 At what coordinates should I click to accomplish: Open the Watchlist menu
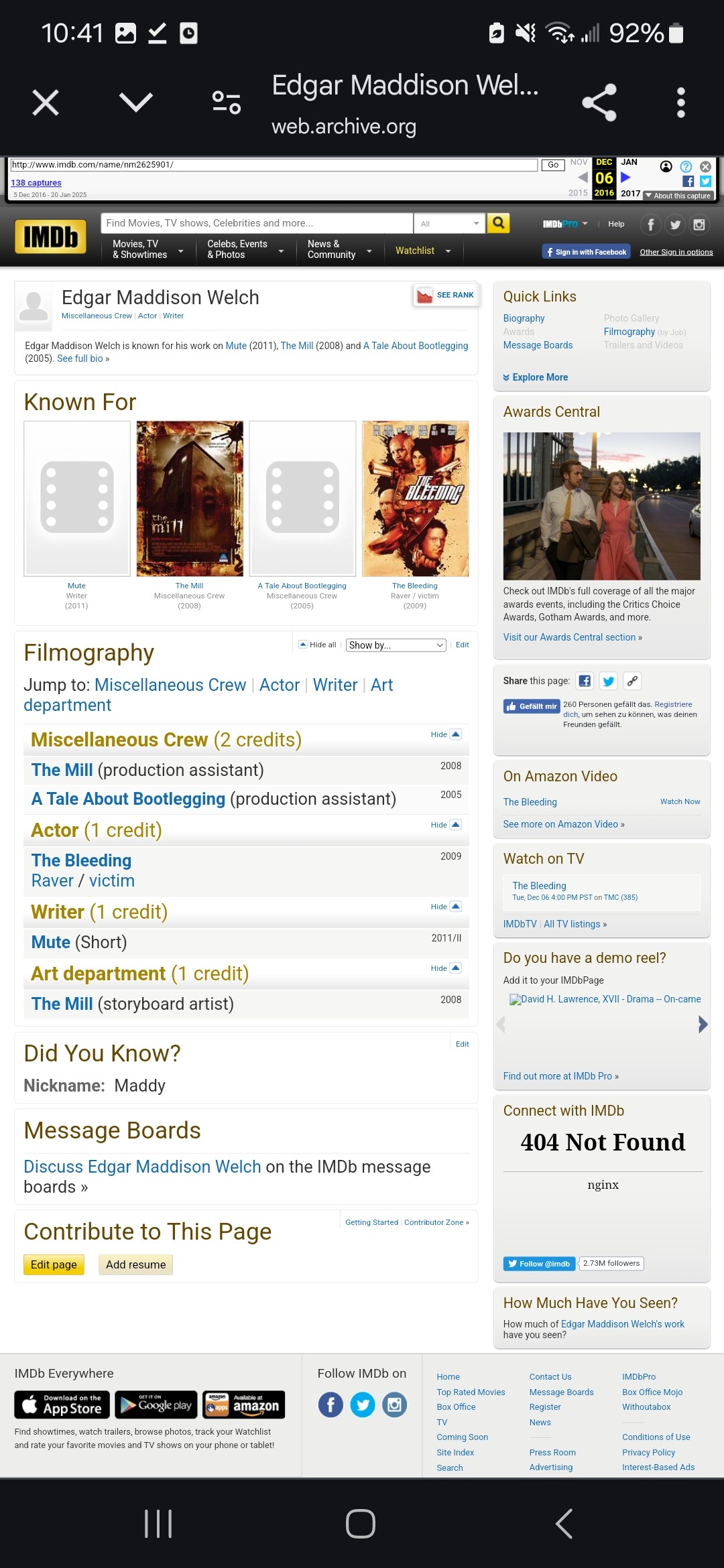(x=423, y=251)
